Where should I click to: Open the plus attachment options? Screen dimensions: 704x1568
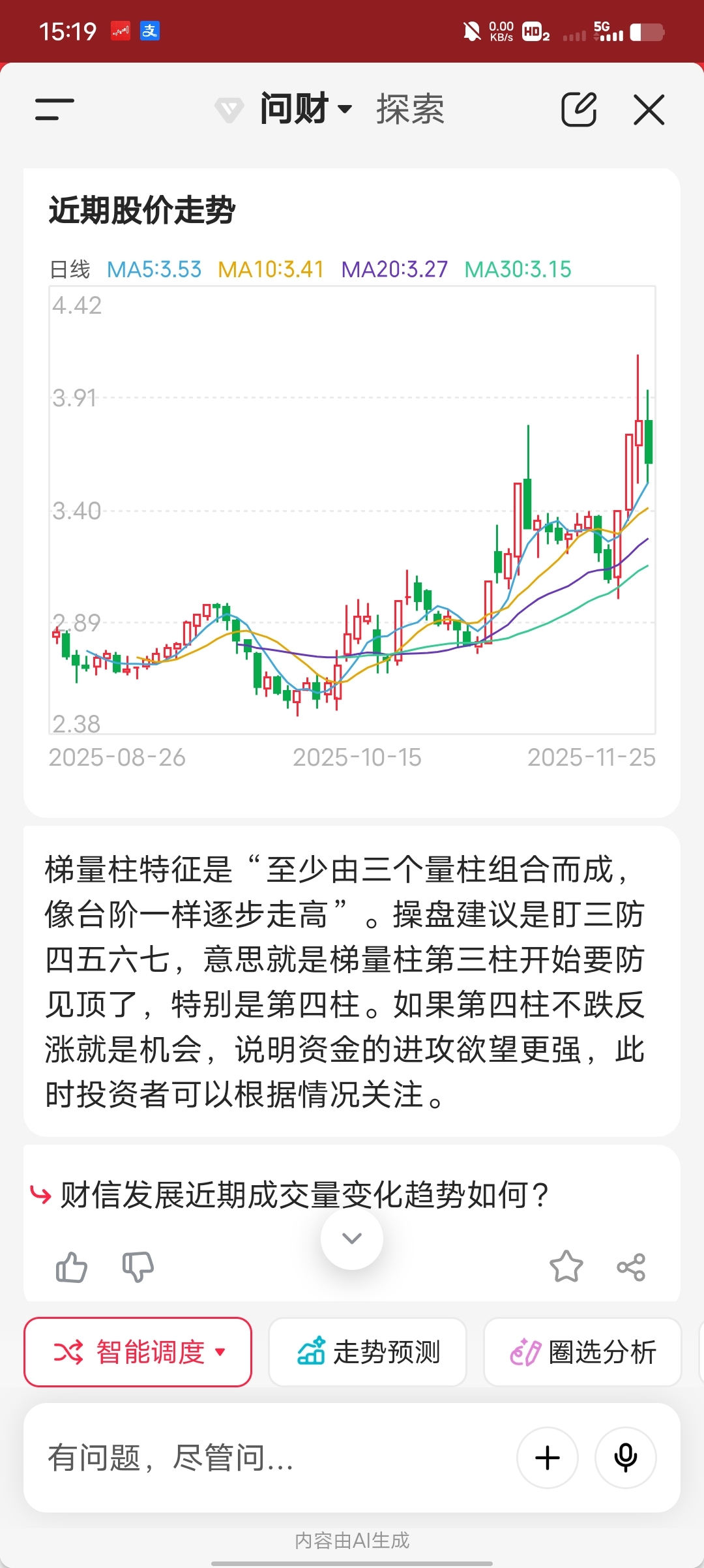[x=548, y=1458]
